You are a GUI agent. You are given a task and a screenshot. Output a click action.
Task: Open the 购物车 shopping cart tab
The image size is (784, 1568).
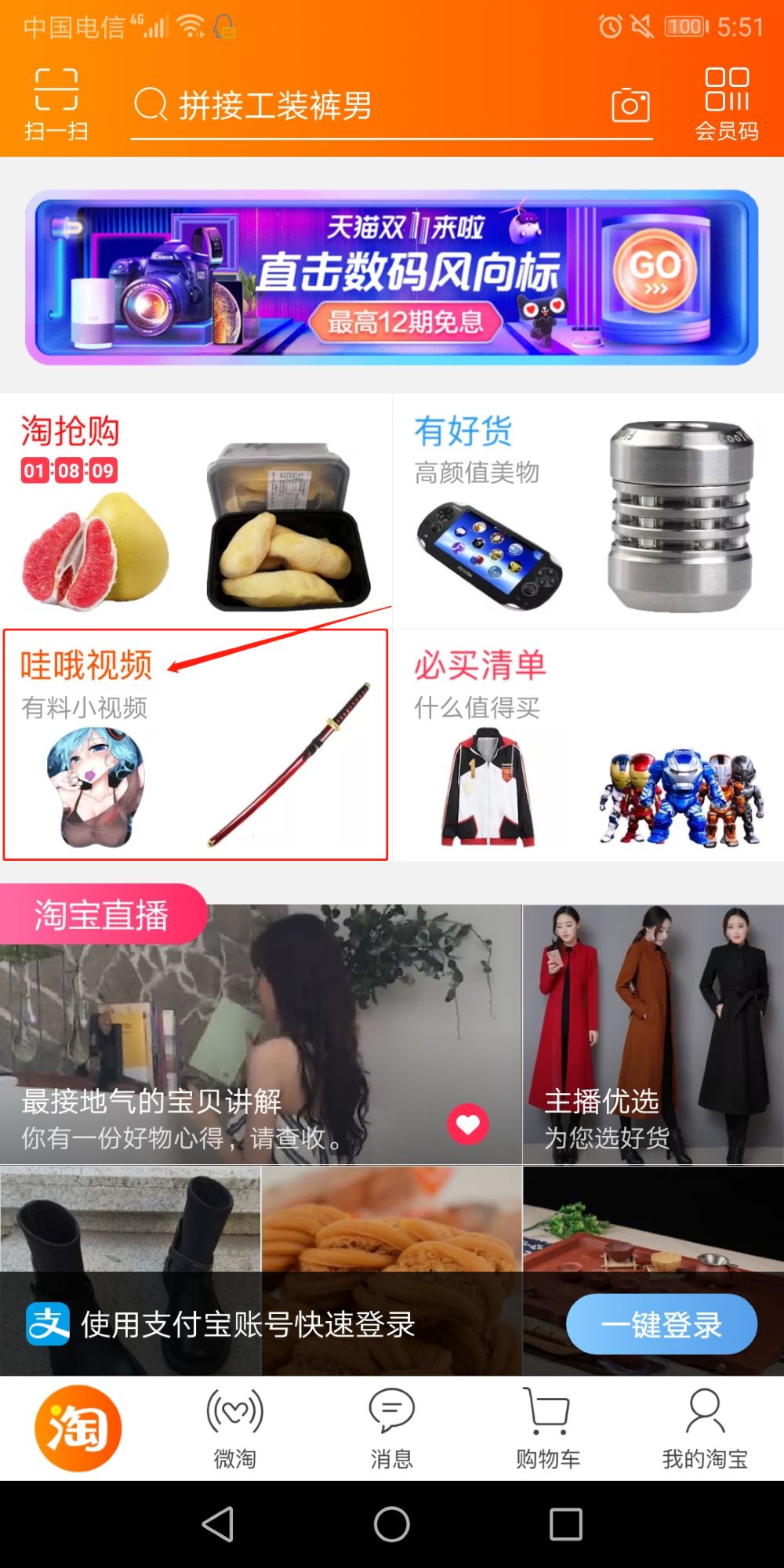coord(548,1428)
